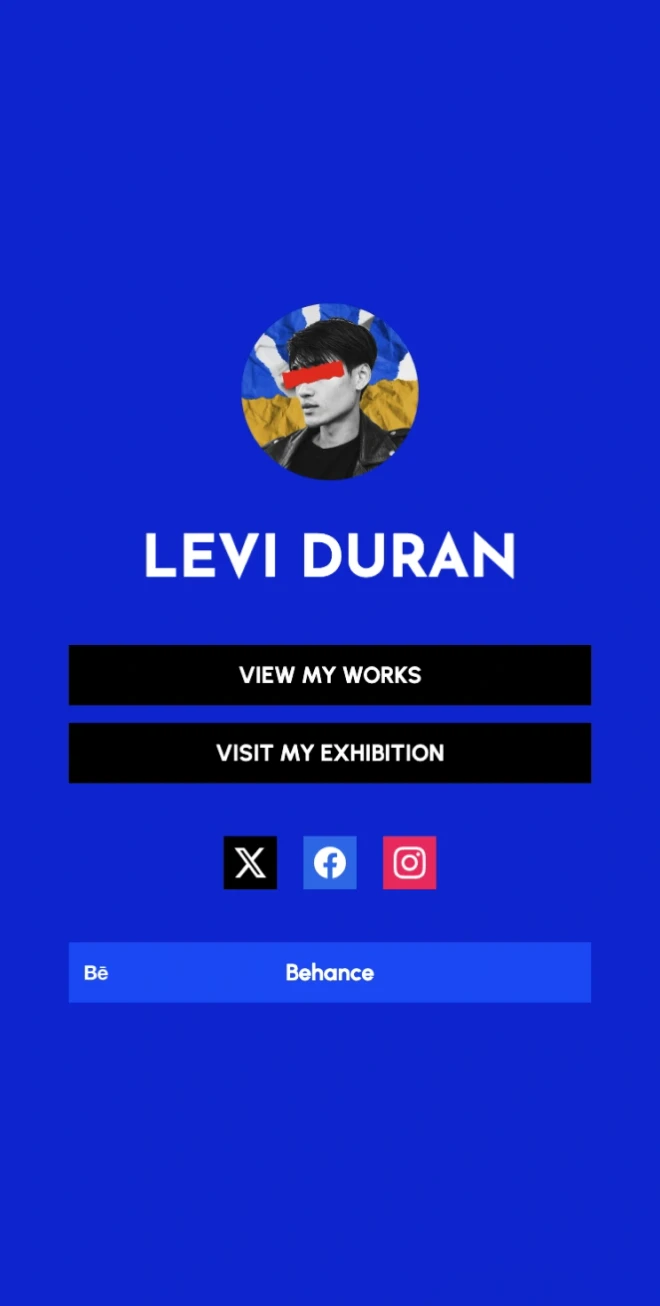Open the X (Twitter) profile icon
This screenshot has height=1306, width=660.
(250, 863)
